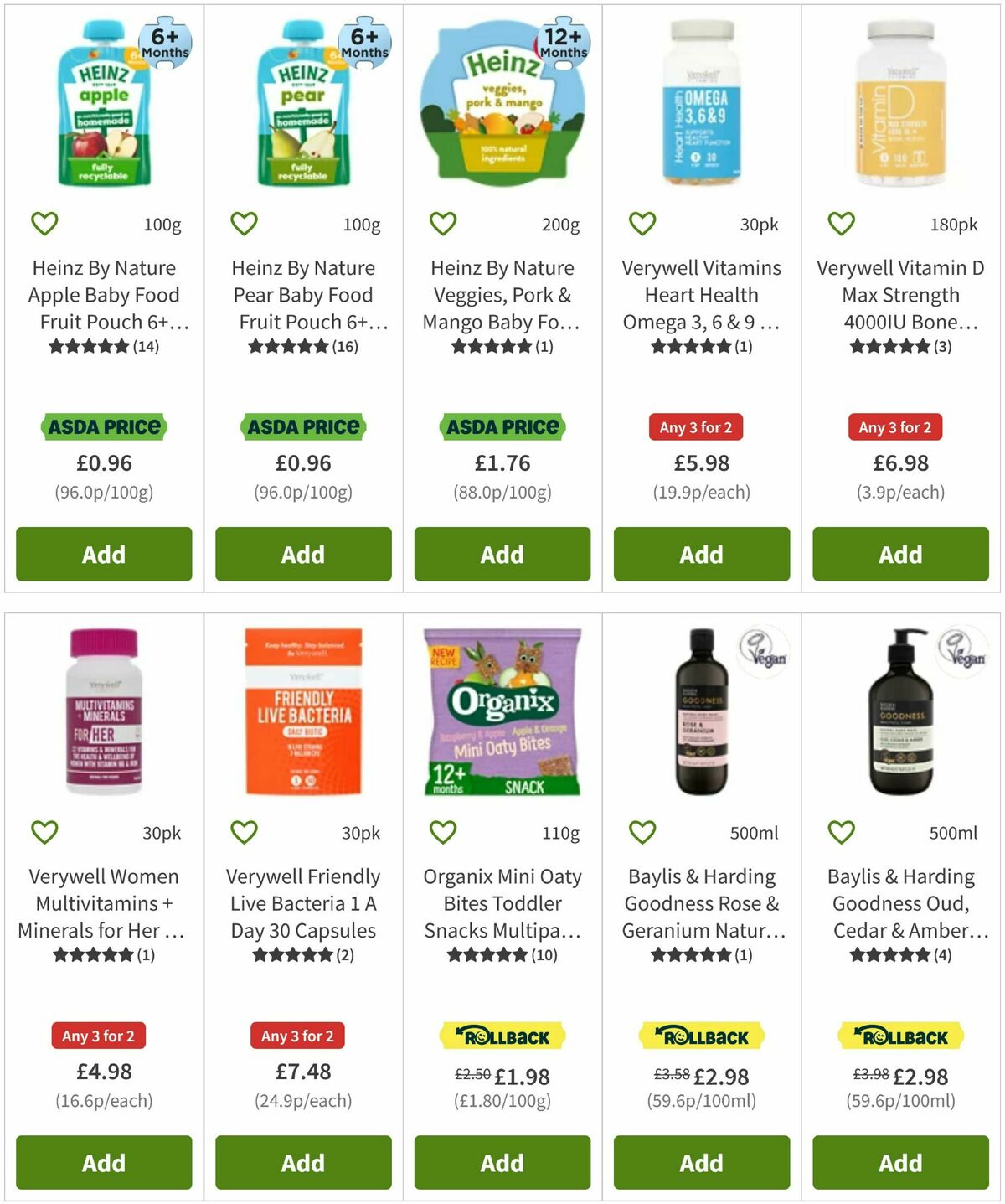Image resolution: width=1005 pixels, height=1204 pixels.
Task: Favorite the Heinz Apple Baby Food pouch
Action: tap(44, 223)
